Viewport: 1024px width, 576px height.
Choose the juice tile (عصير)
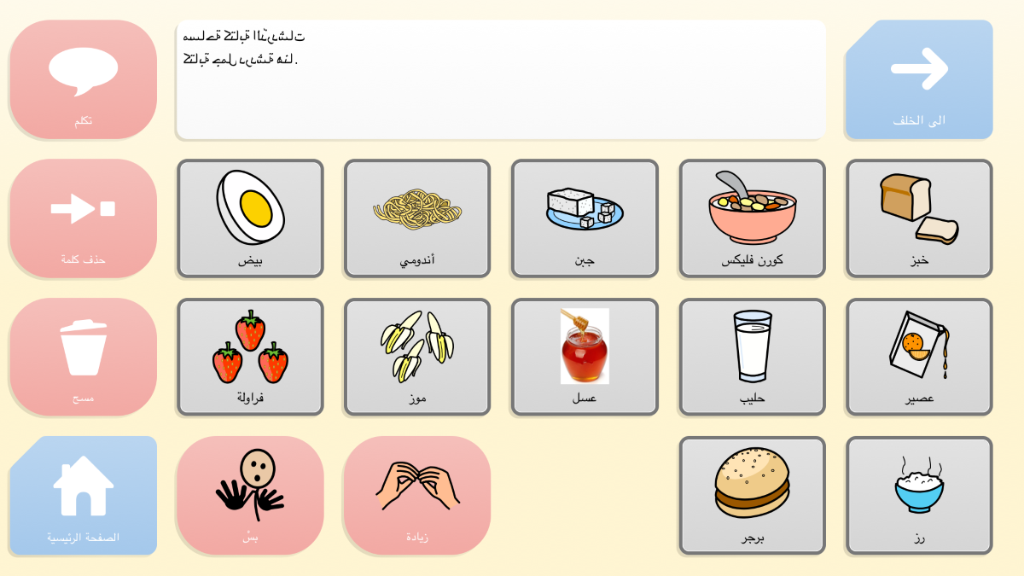(919, 357)
